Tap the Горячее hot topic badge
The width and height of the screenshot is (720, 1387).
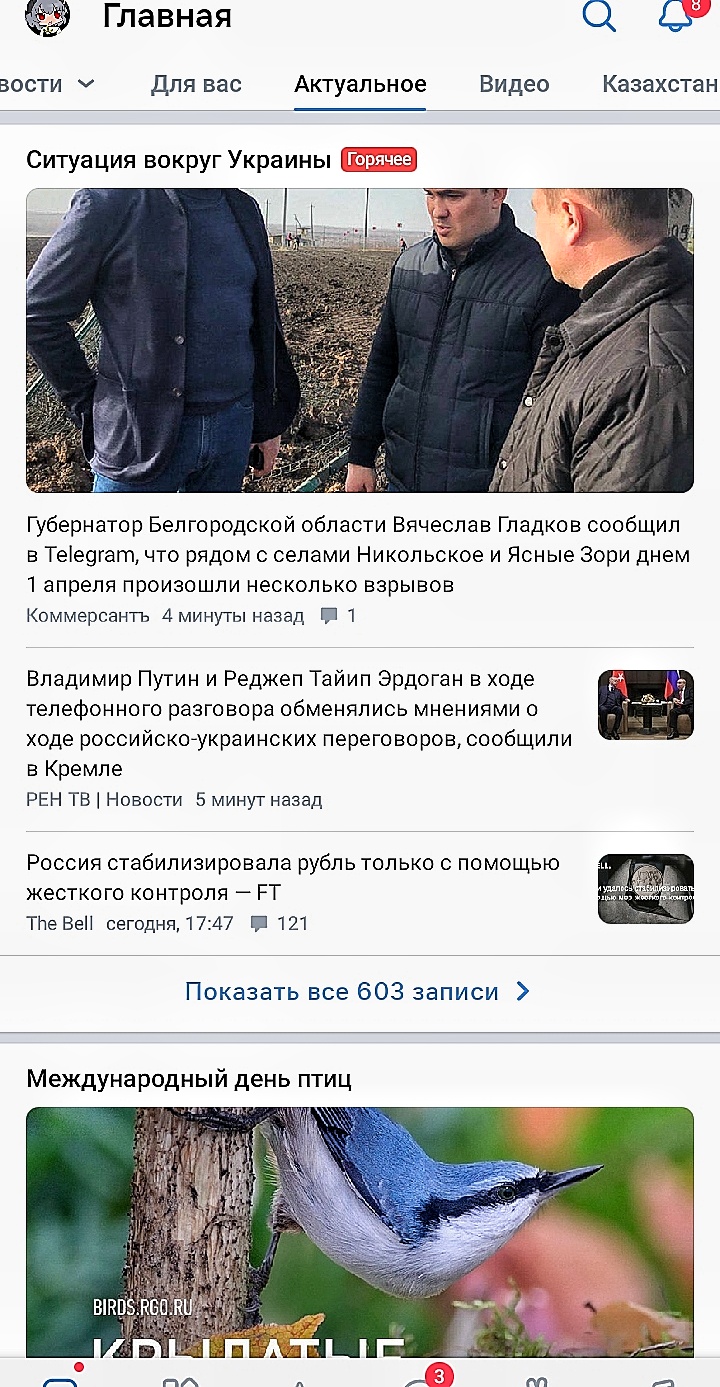378,159
